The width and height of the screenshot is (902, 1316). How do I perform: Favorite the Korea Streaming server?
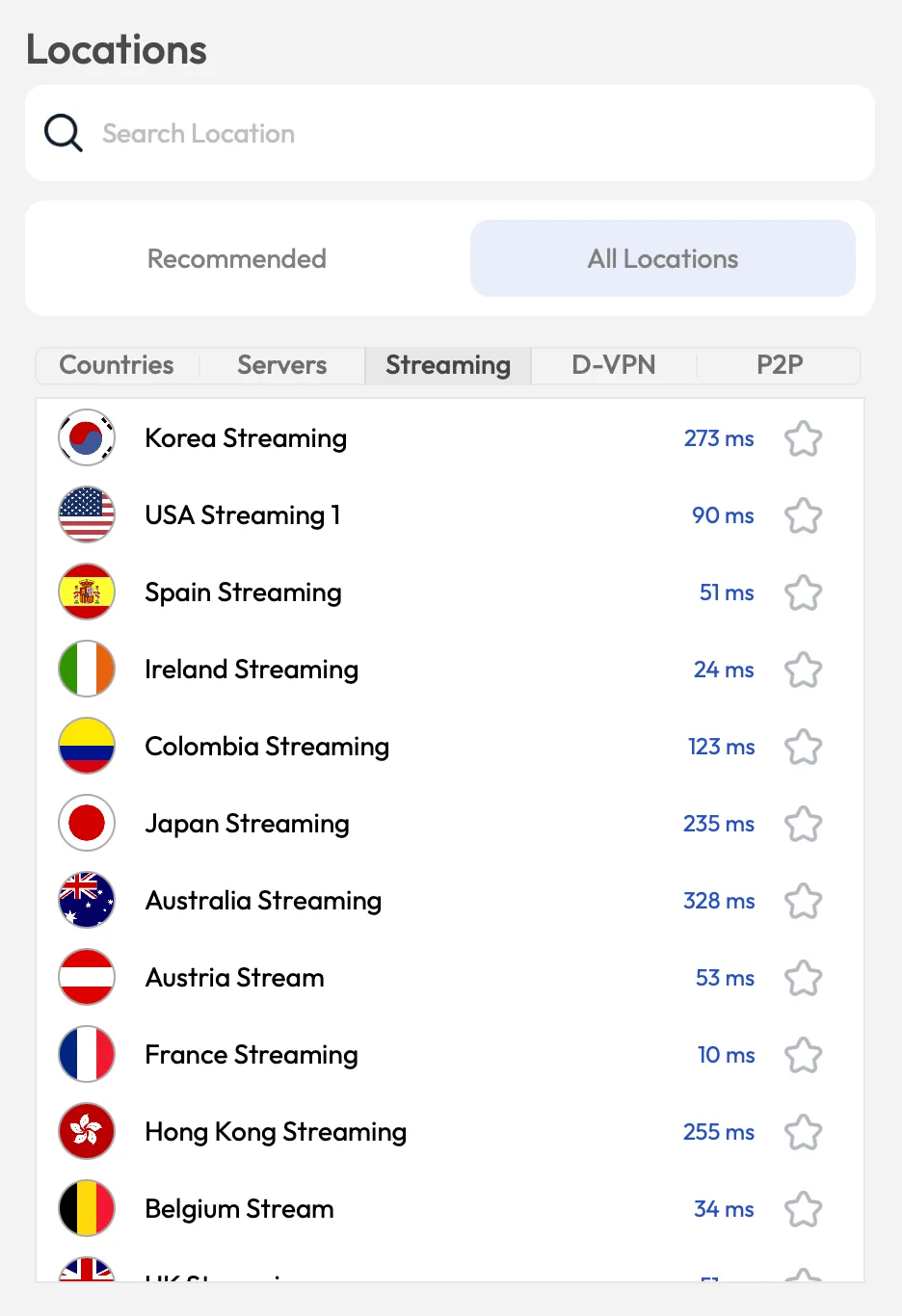click(x=803, y=437)
